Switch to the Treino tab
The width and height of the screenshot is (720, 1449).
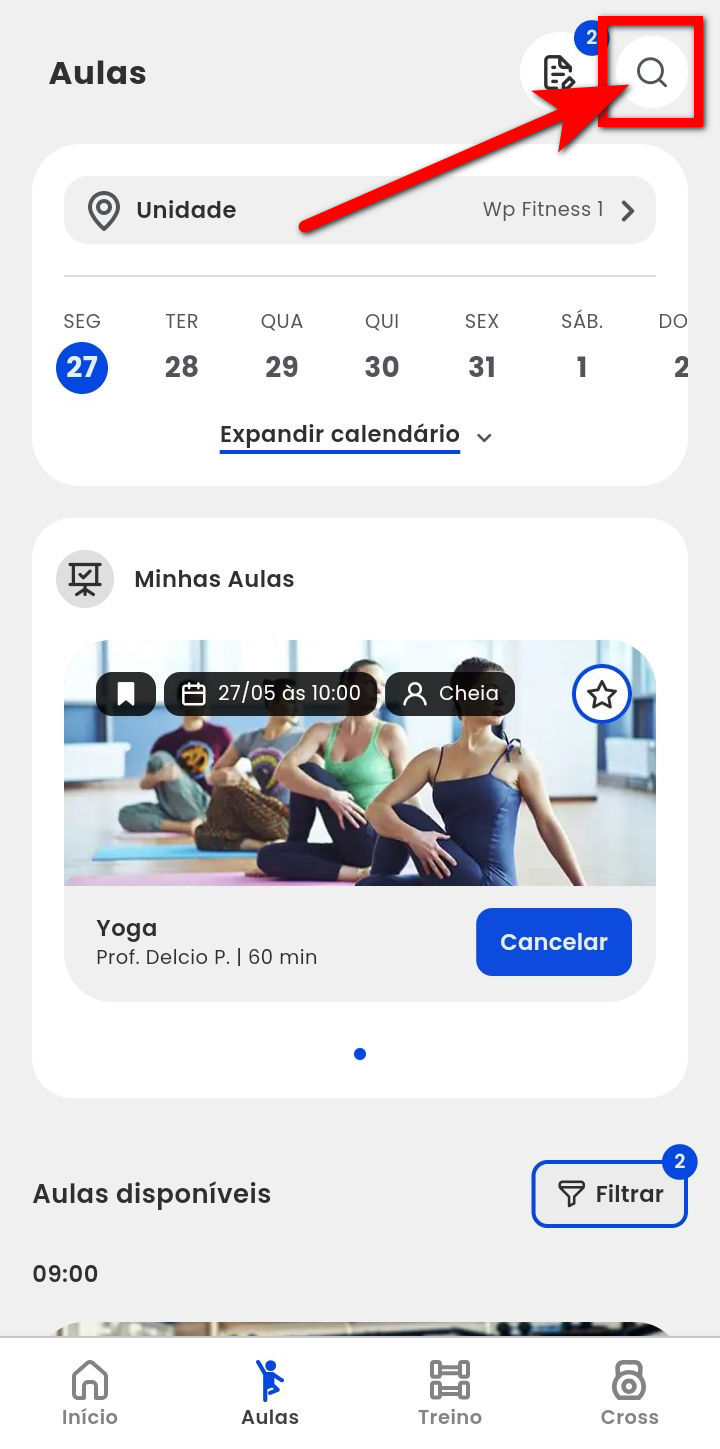(450, 1393)
